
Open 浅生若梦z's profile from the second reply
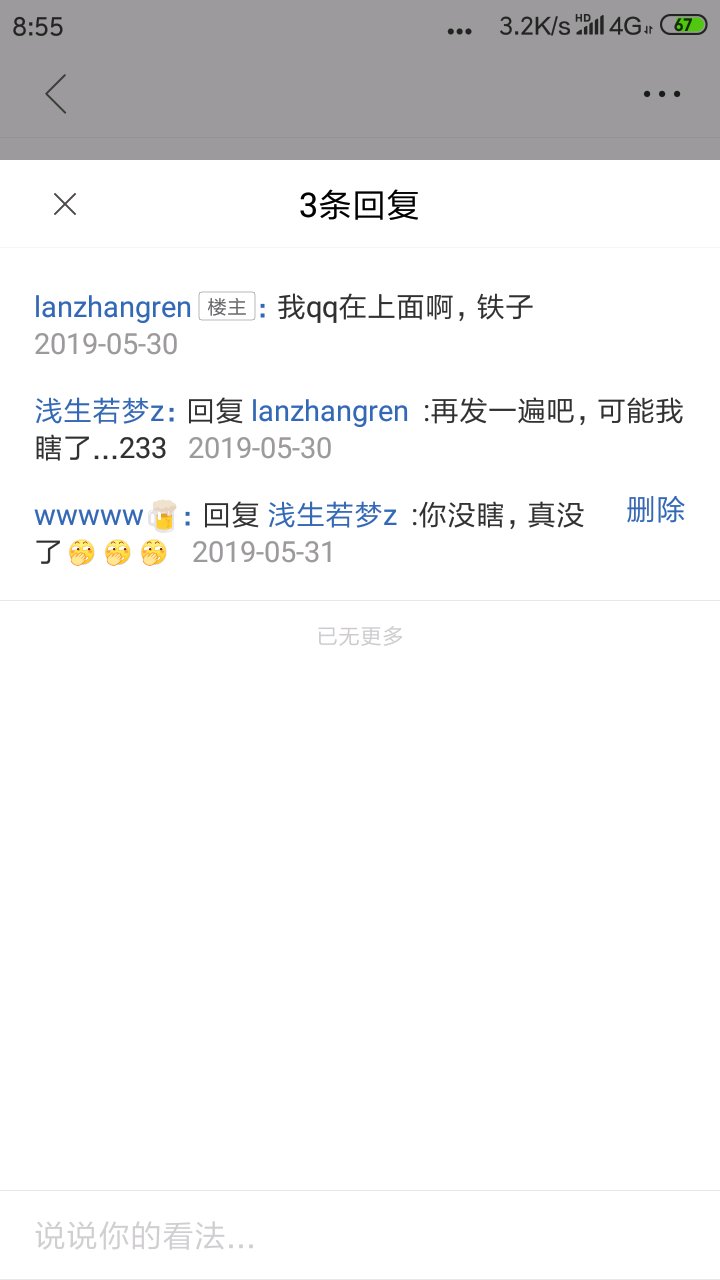[x=105, y=411]
